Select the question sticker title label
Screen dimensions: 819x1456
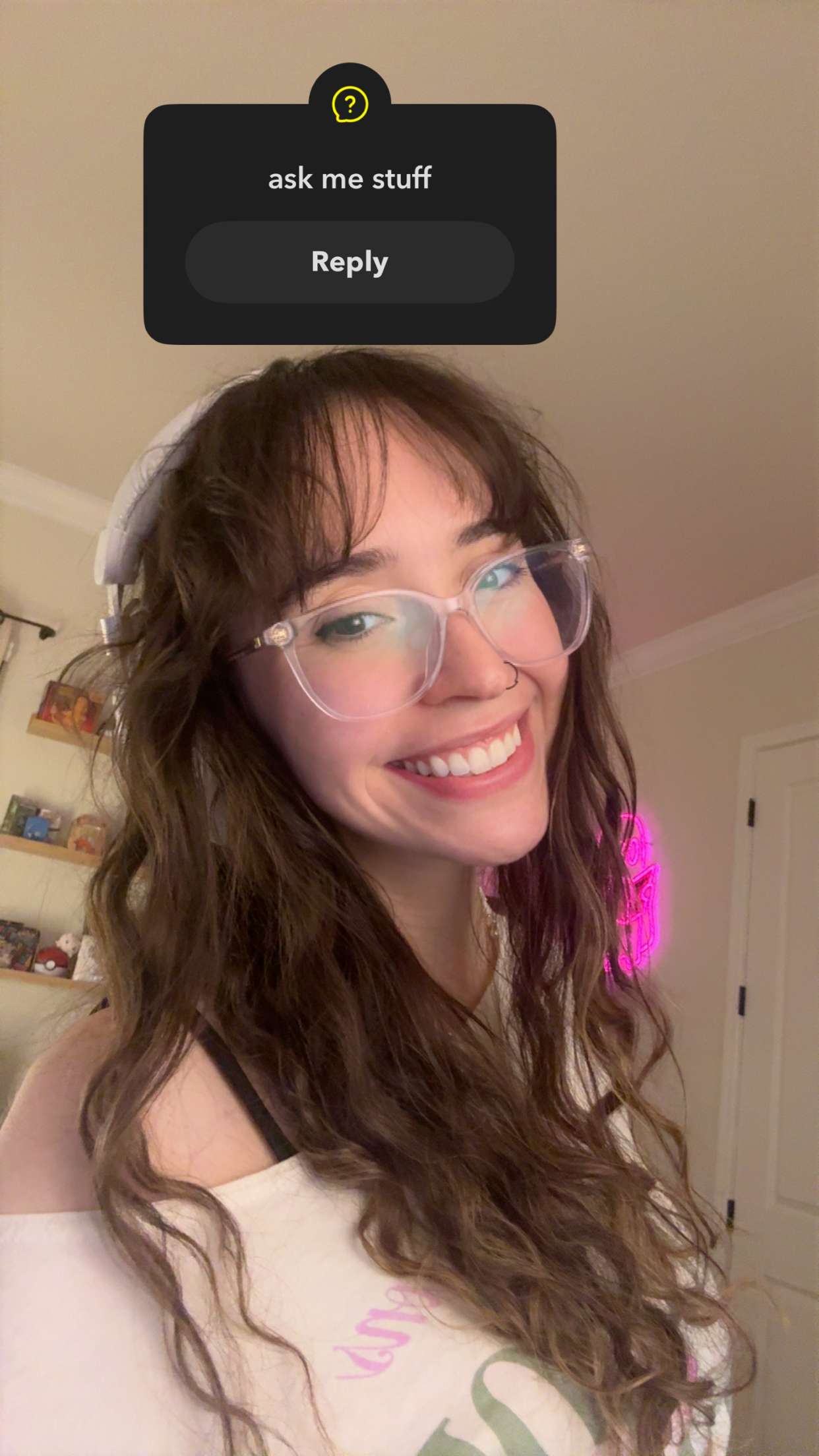349,178
